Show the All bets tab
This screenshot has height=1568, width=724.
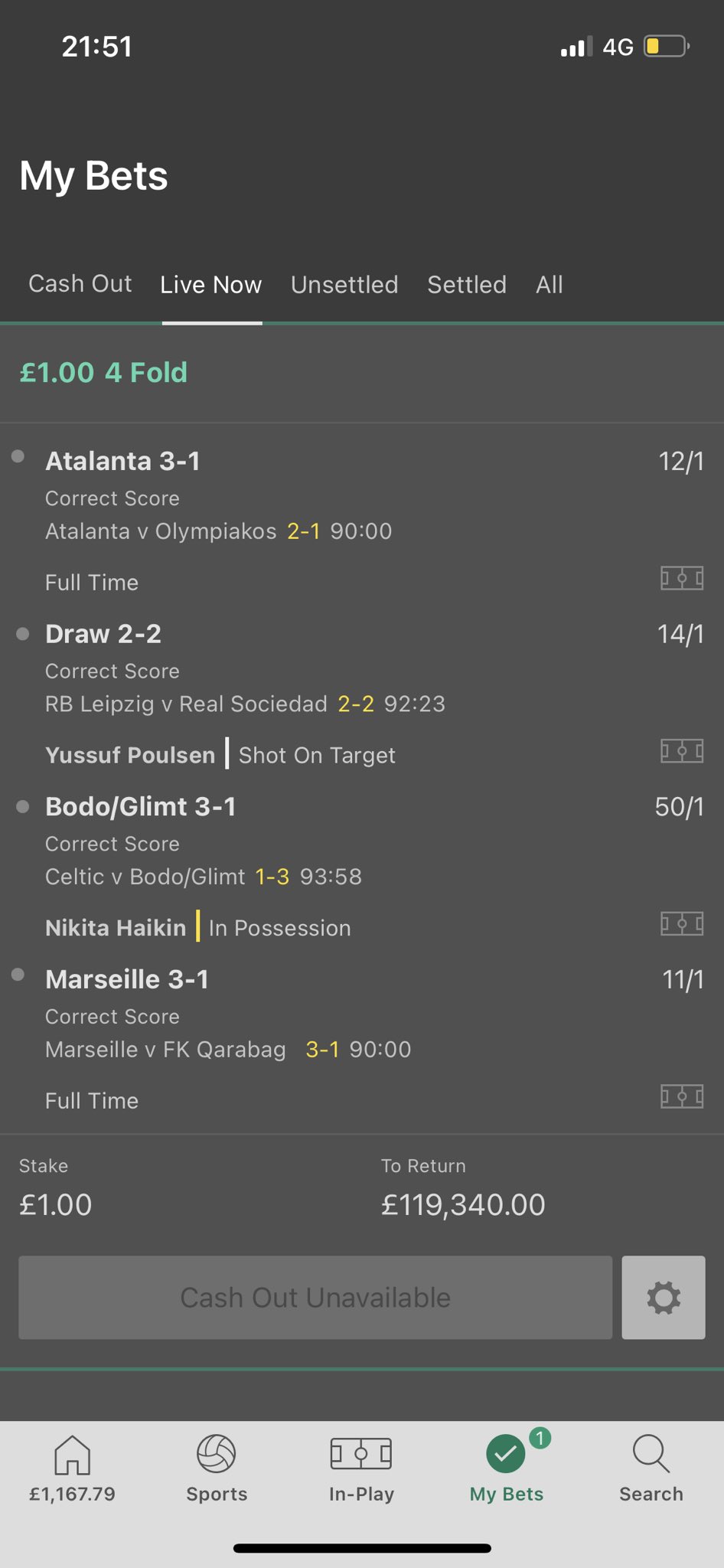(550, 285)
